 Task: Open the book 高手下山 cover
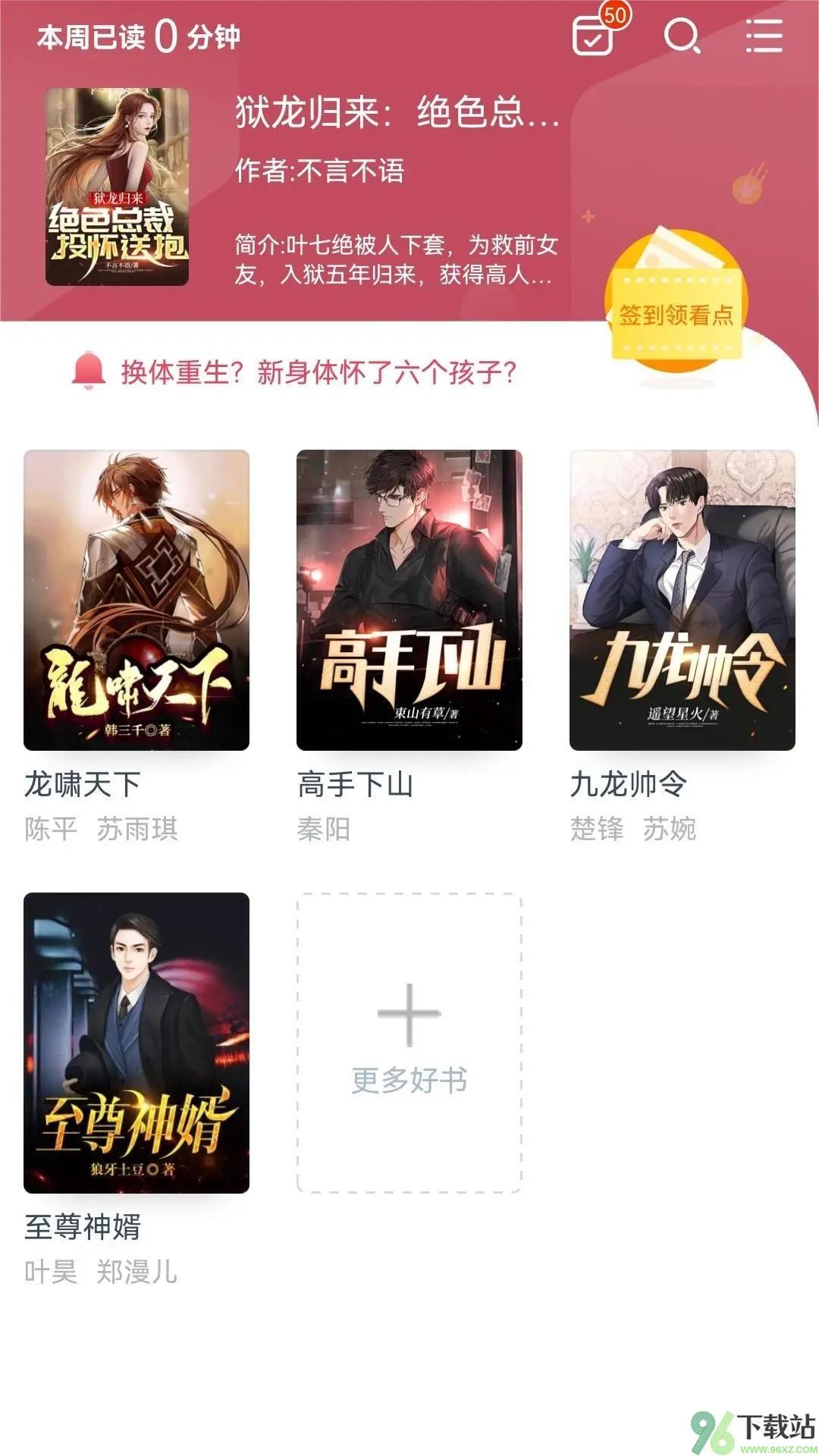[409, 599]
